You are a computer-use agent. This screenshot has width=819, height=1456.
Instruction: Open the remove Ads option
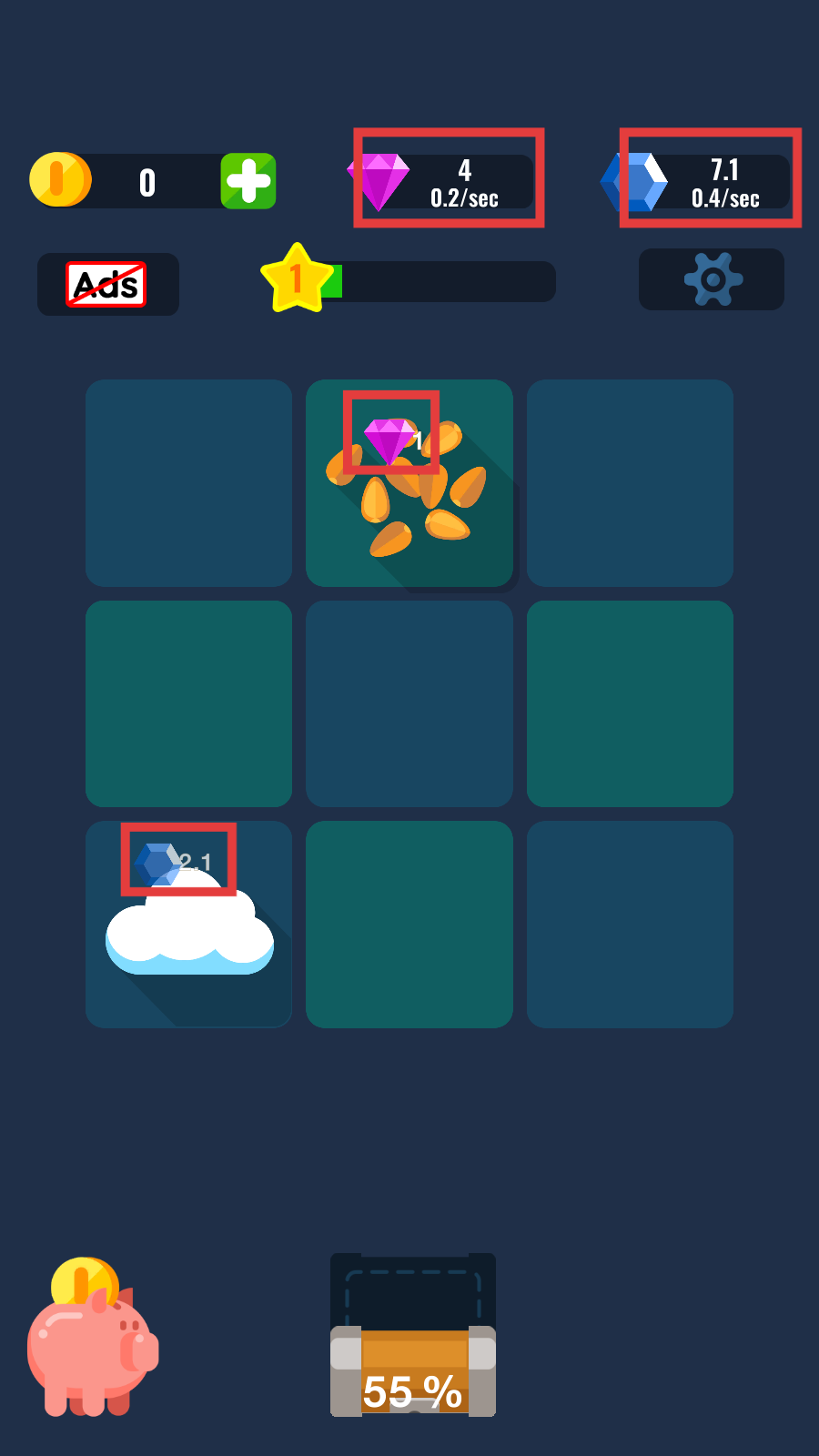click(107, 285)
